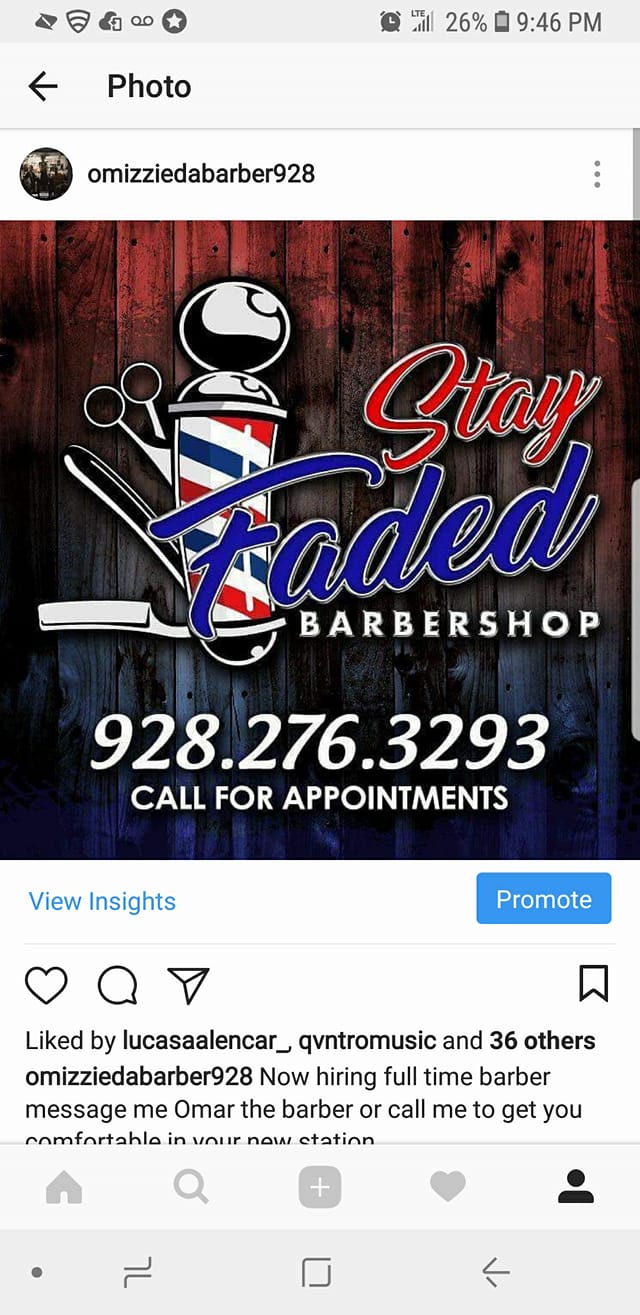This screenshot has width=640, height=1315.
Task: View the 36 others who liked this
Action: tap(542, 1041)
